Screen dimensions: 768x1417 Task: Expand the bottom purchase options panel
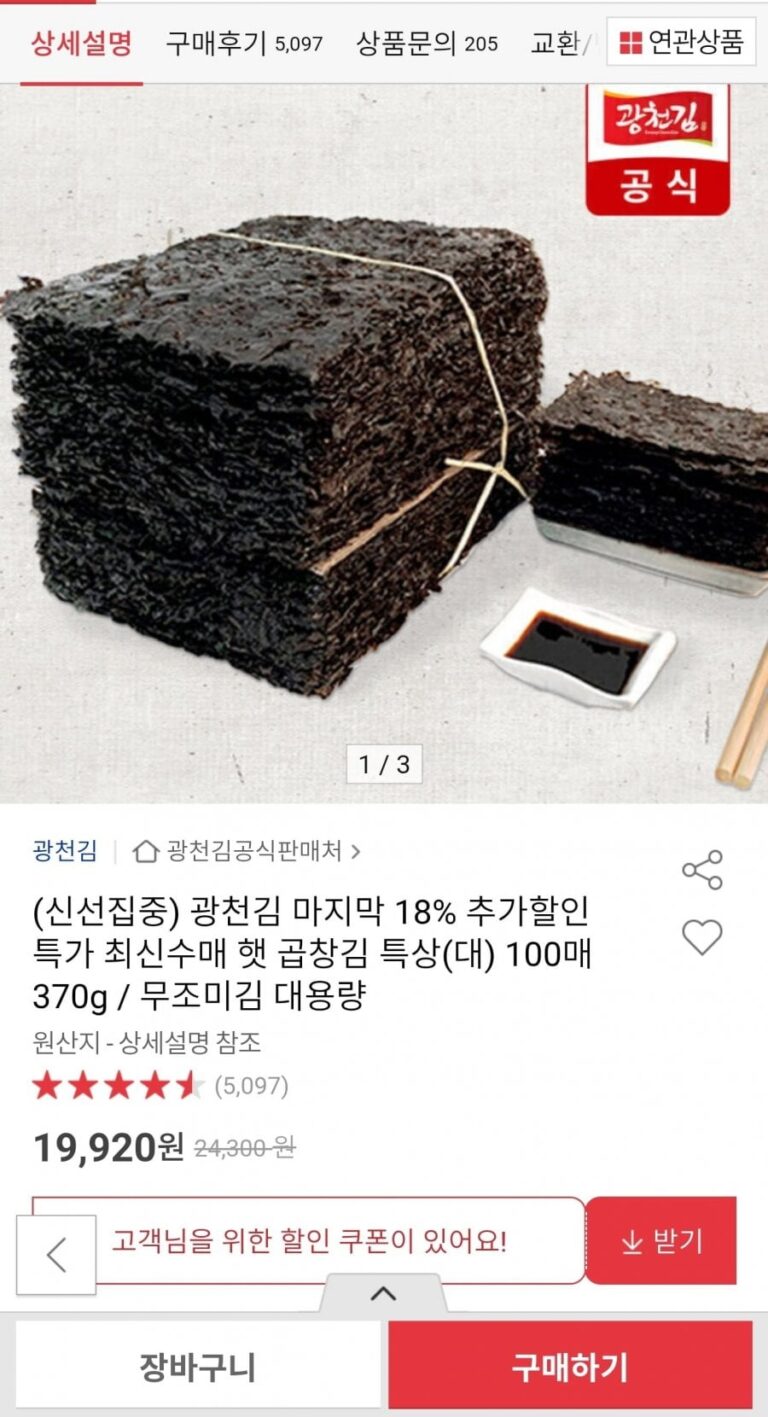(383, 1294)
